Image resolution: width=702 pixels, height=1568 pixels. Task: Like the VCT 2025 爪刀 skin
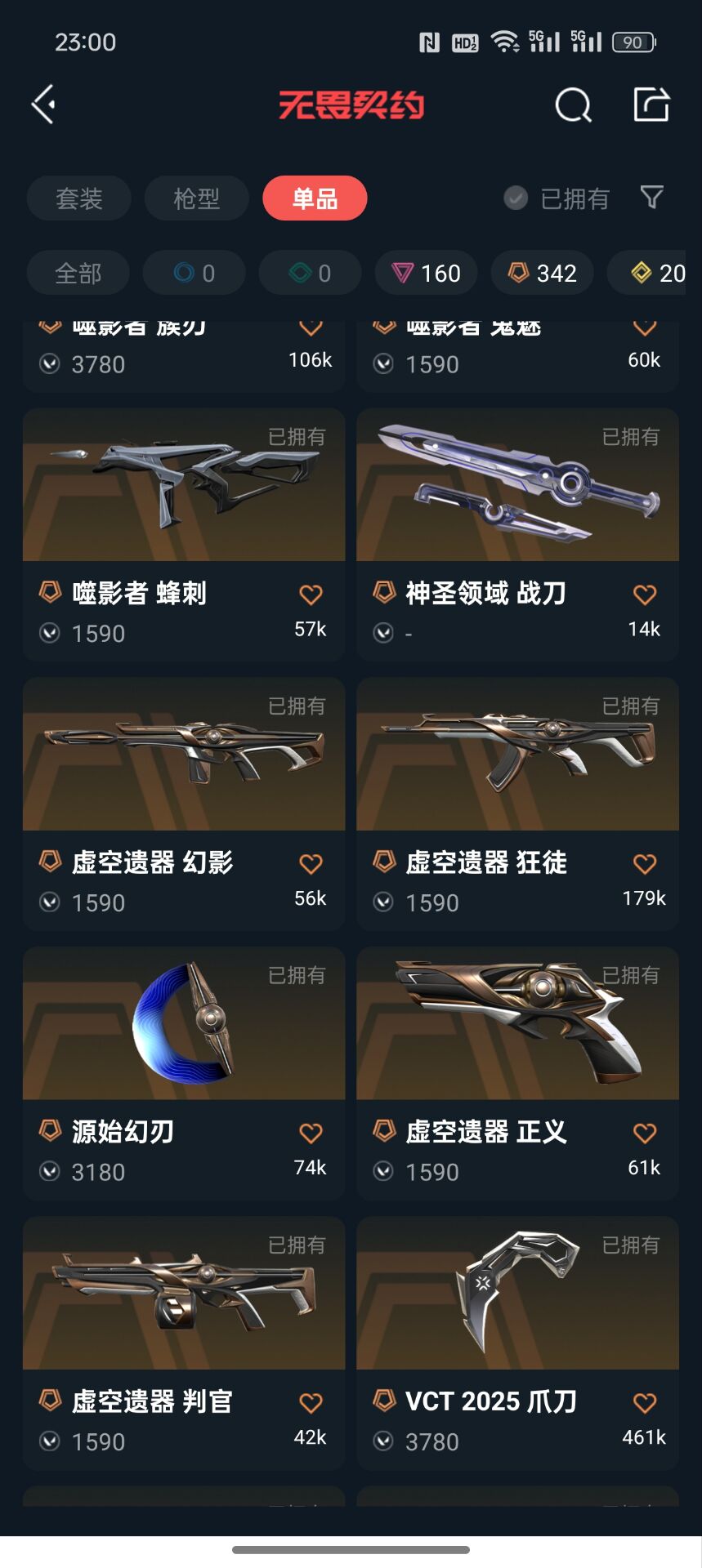pyautogui.click(x=645, y=1403)
